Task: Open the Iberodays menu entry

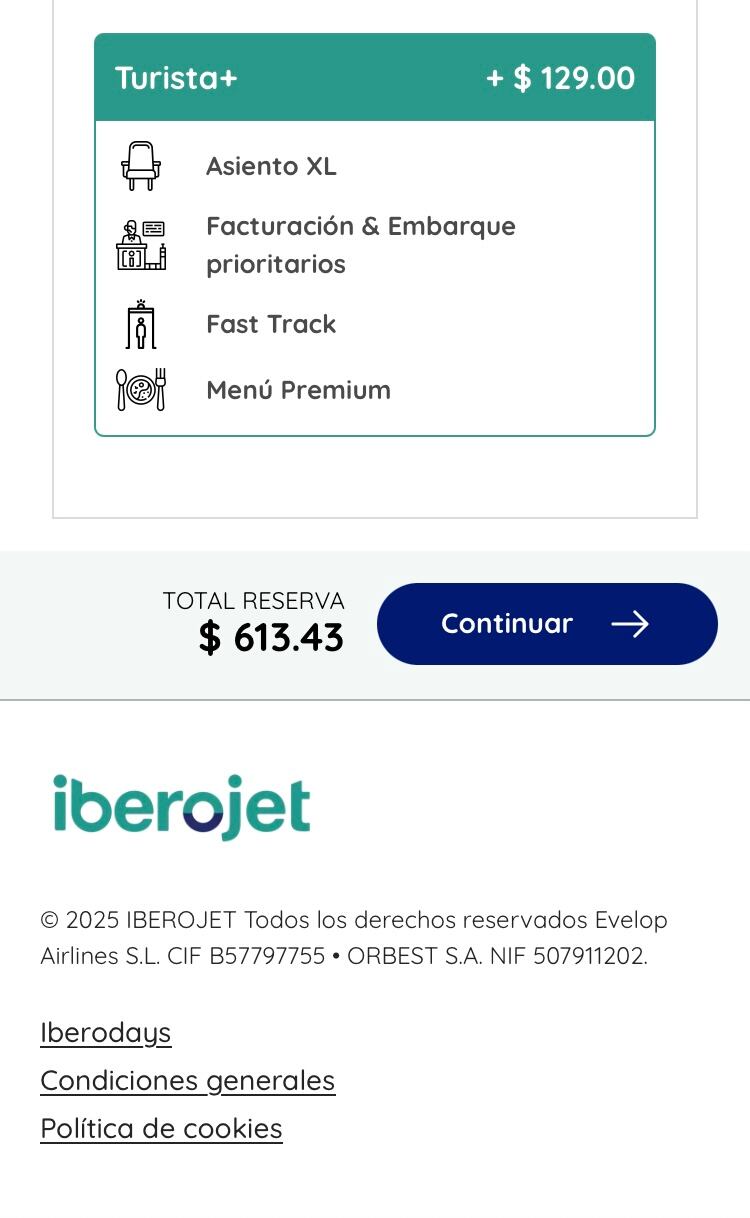Action: pyautogui.click(x=105, y=1032)
